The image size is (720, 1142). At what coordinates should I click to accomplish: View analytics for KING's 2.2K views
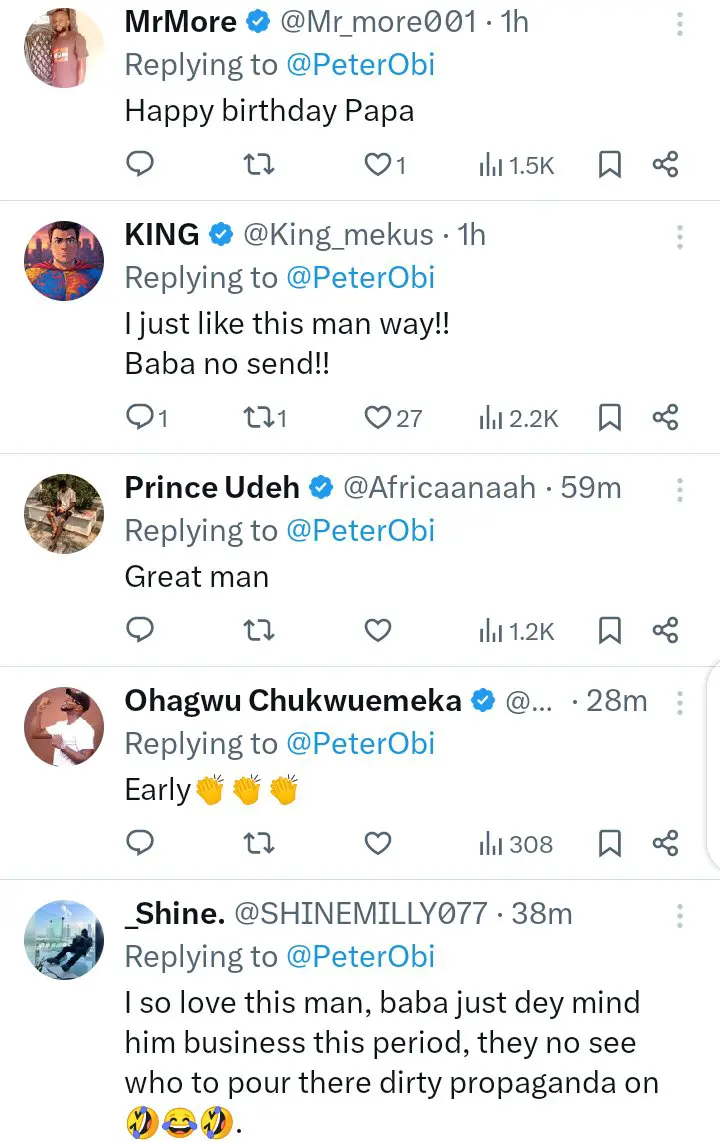(x=518, y=417)
